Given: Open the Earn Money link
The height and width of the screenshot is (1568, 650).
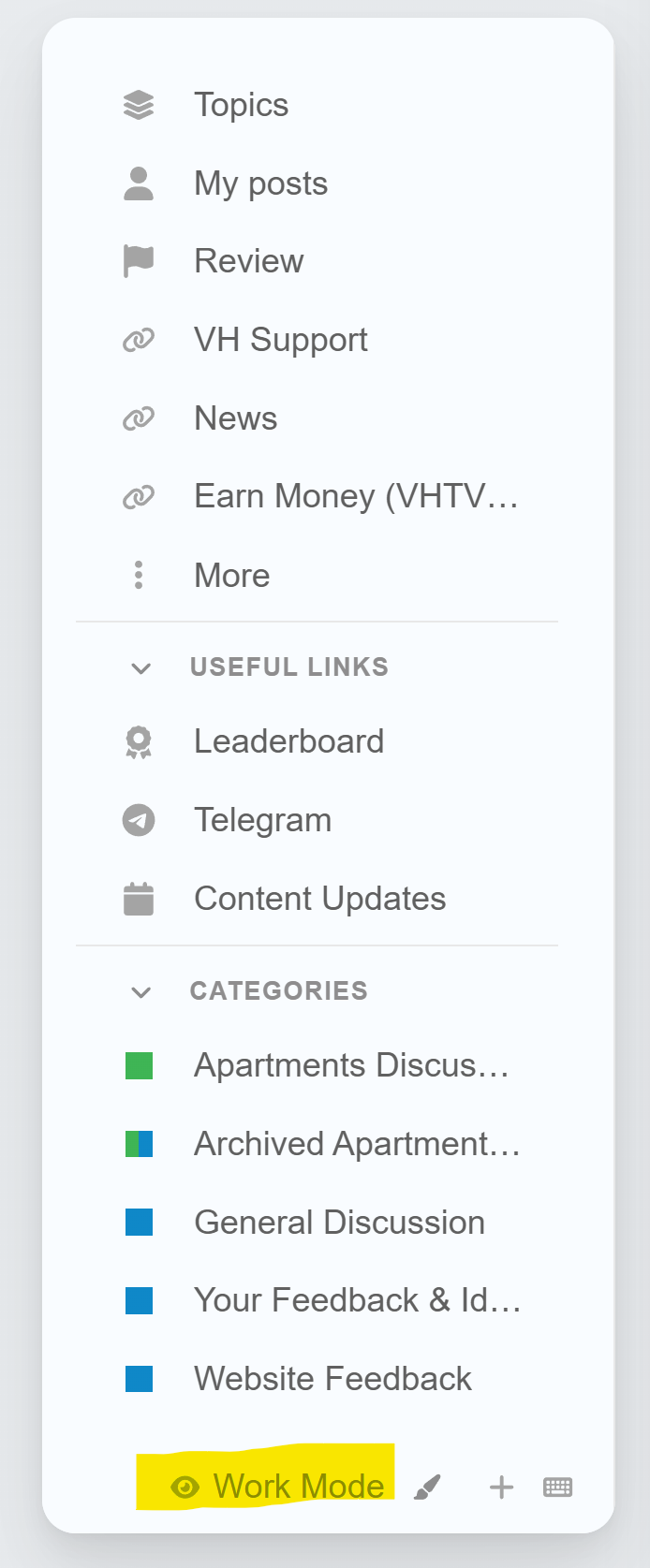Looking at the screenshot, I should coord(355,496).
